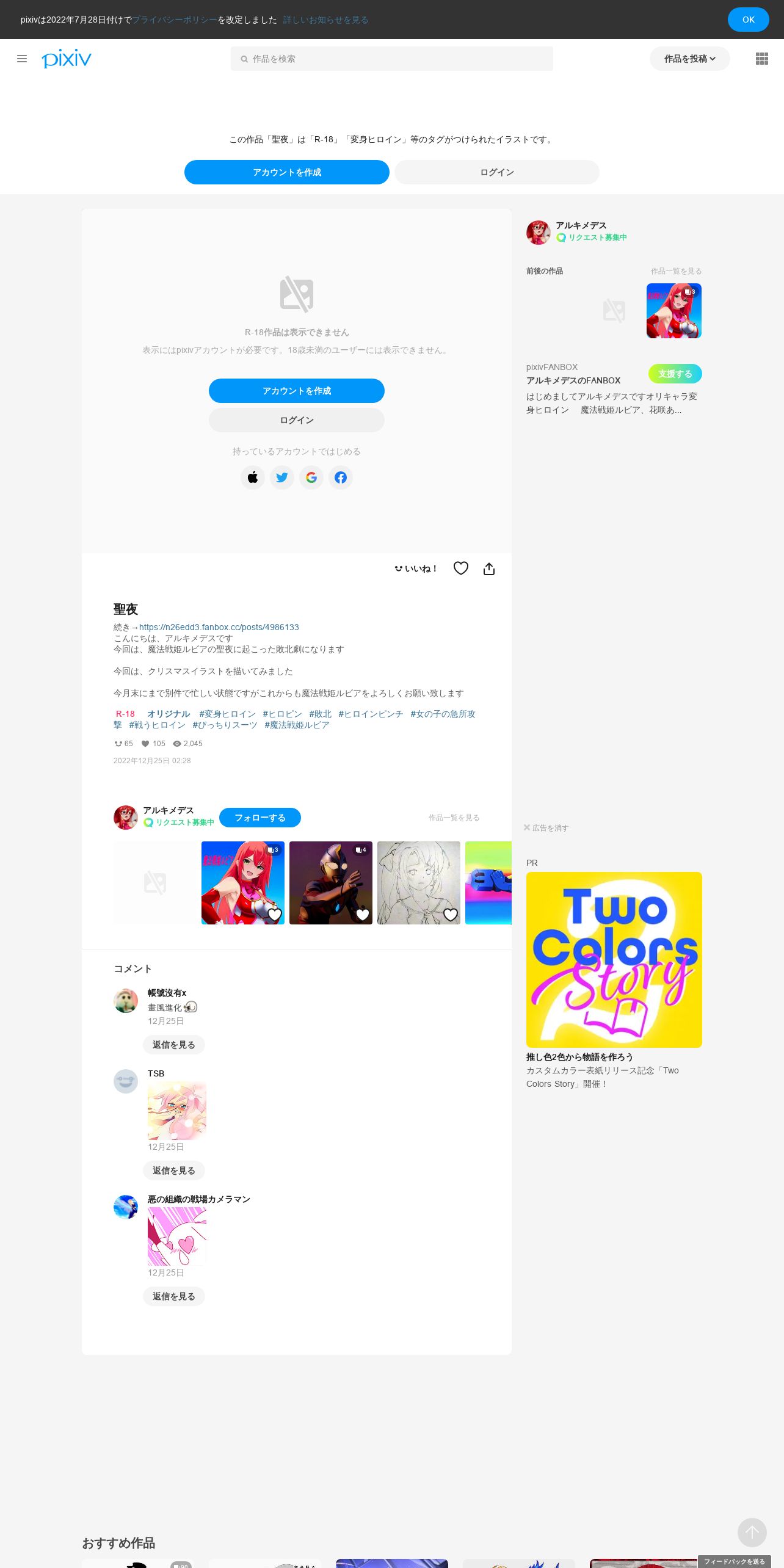The image size is (784, 1568).
Task: Sign in with Twitter account
Action: pos(282,477)
